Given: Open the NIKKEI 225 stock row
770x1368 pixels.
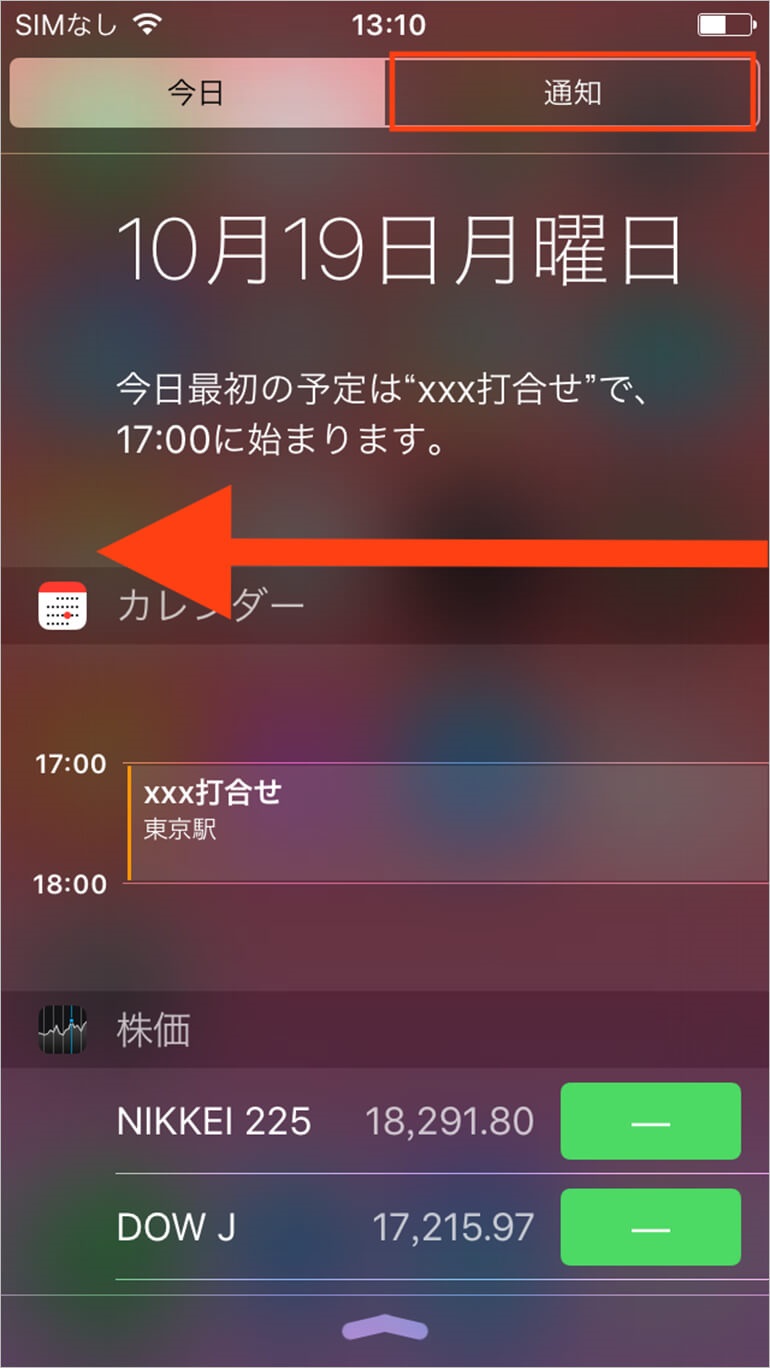Looking at the screenshot, I should pos(428,1121).
